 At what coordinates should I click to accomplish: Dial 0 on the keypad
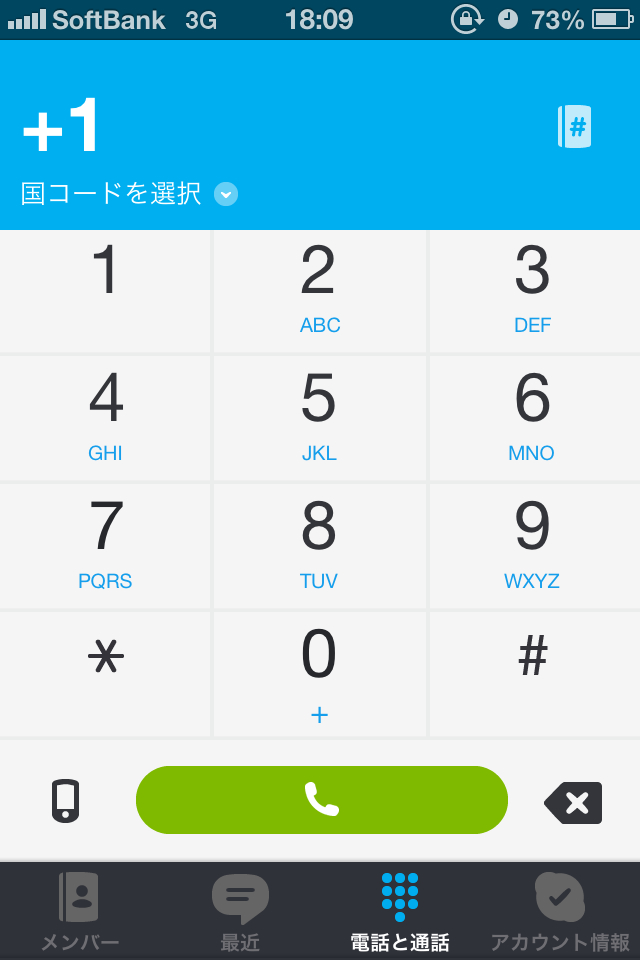click(319, 674)
